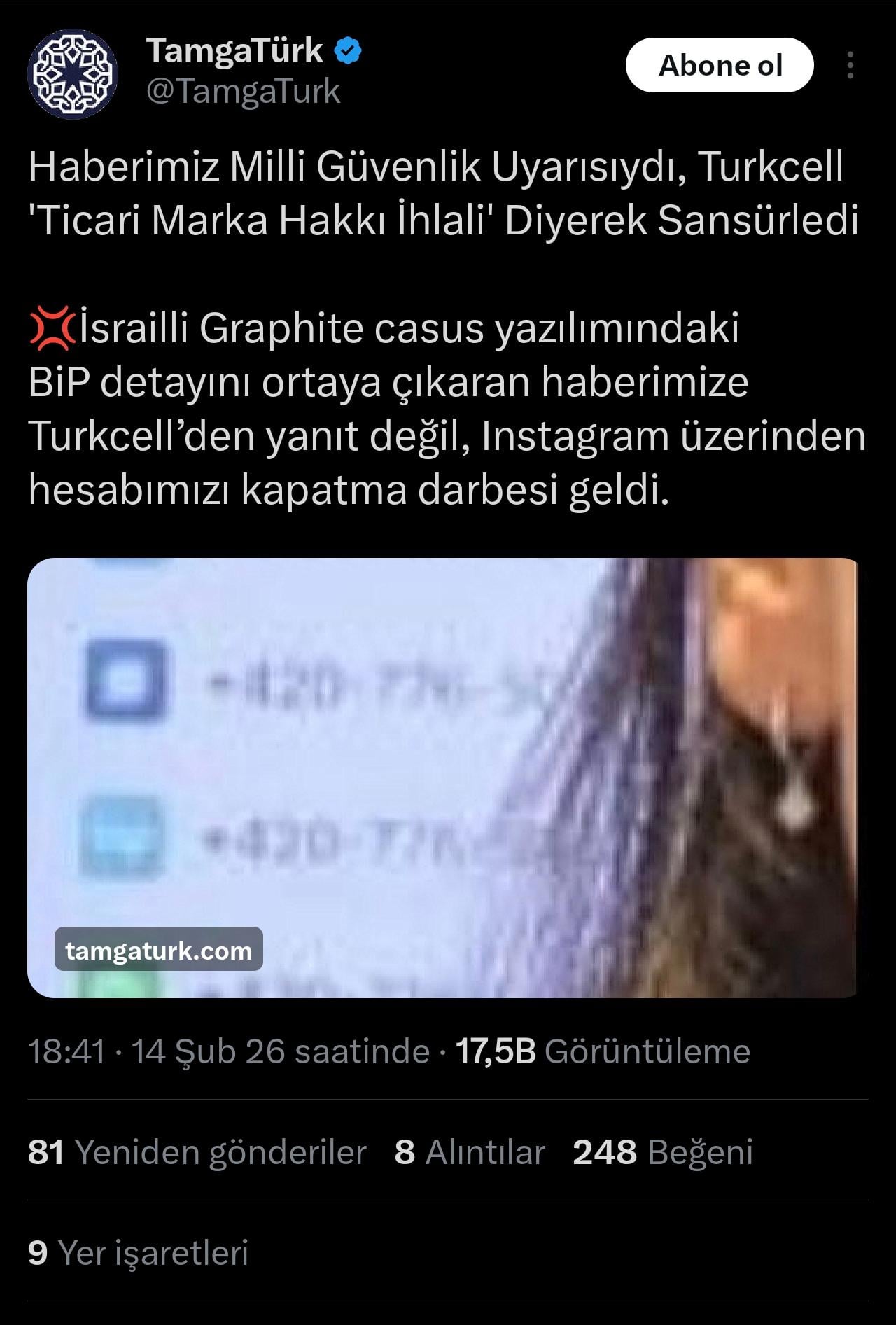This screenshot has height=1325, width=896.
Task: View the 81 Yeniden gönderiler list
Action: tap(197, 1152)
